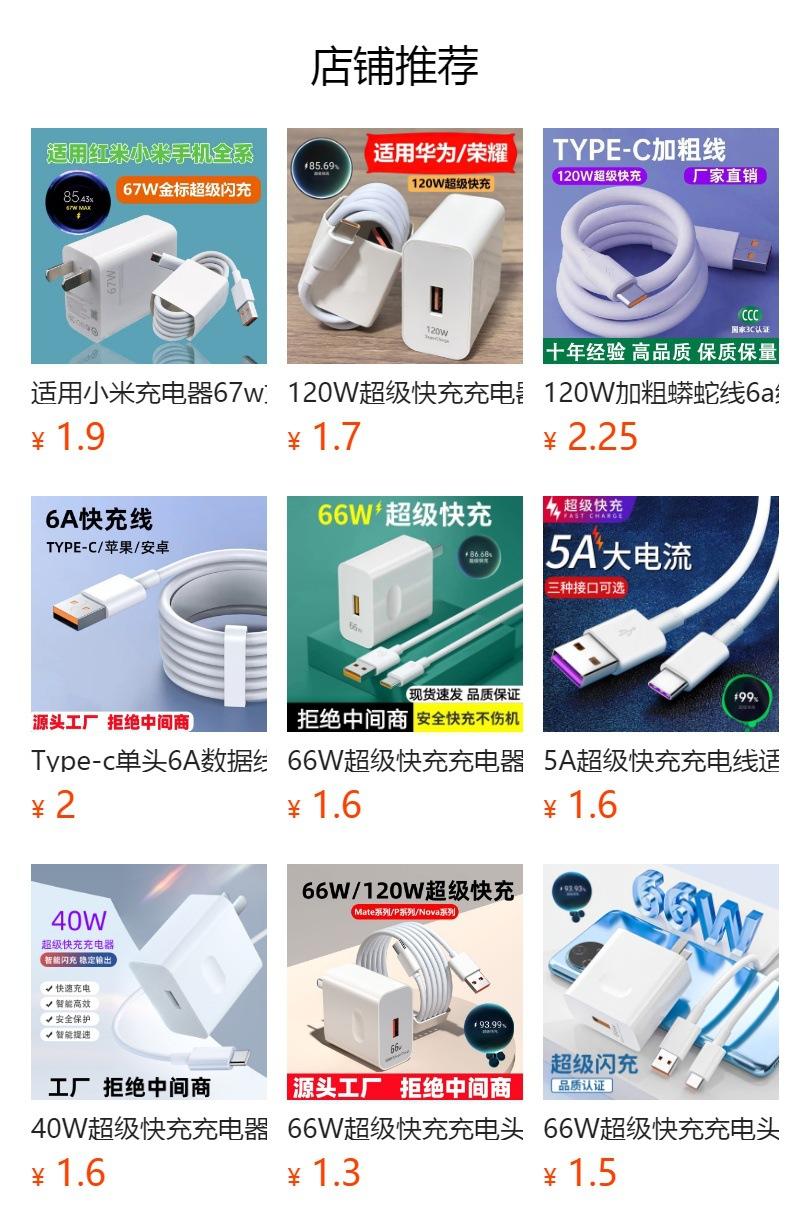Select the 120W加粗蟒蛇线 cable at ¥2.25
This screenshot has width=790, height=1232.
661,246
